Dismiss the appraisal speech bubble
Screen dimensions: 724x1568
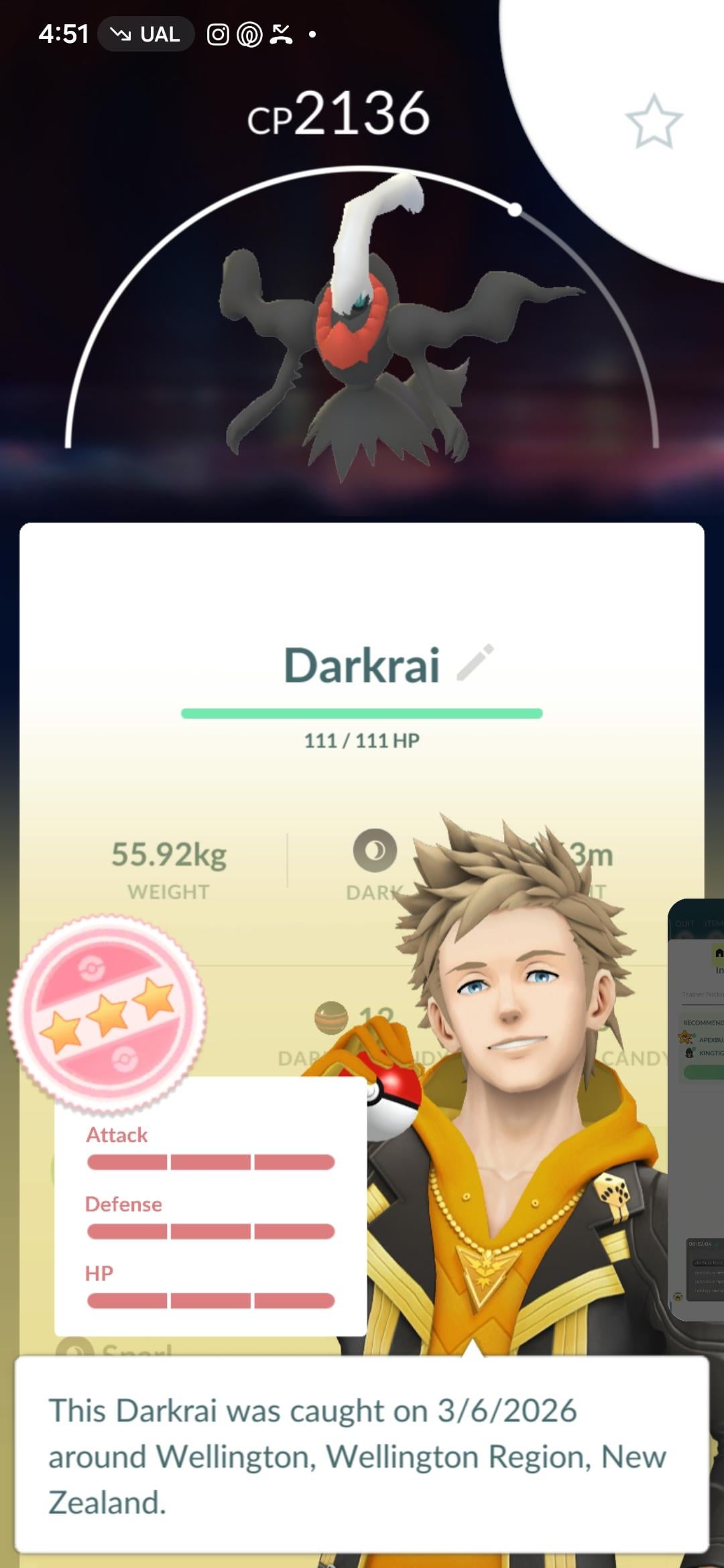click(x=362, y=1455)
